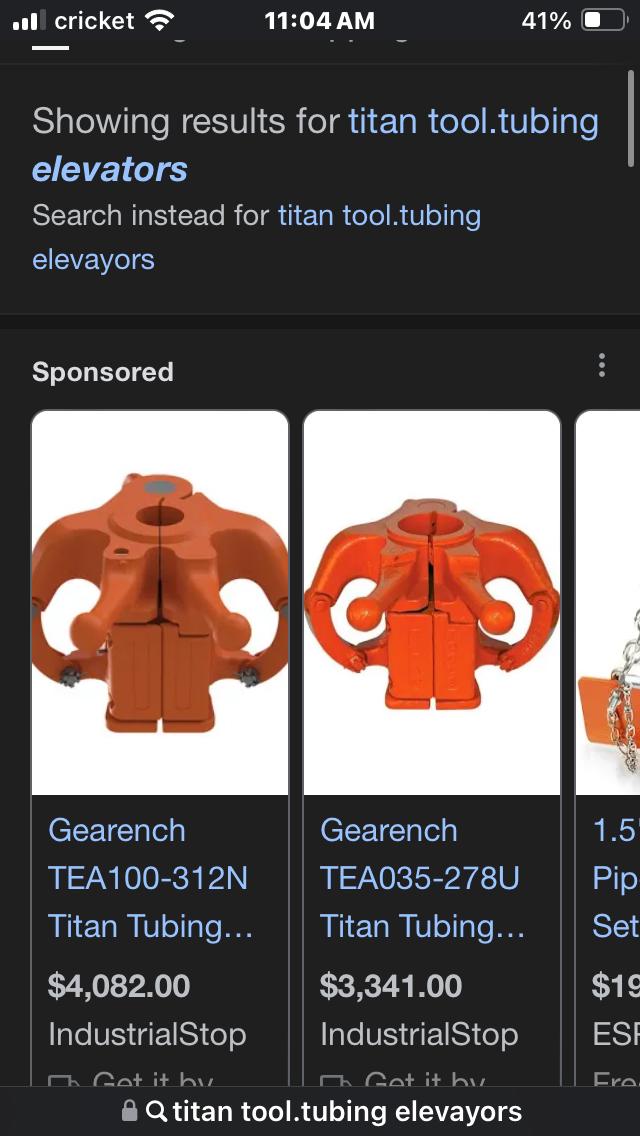Search instead for titan tool.tubing elevayors
This screenshot has height=1136, width=640.
pos(379,216)
